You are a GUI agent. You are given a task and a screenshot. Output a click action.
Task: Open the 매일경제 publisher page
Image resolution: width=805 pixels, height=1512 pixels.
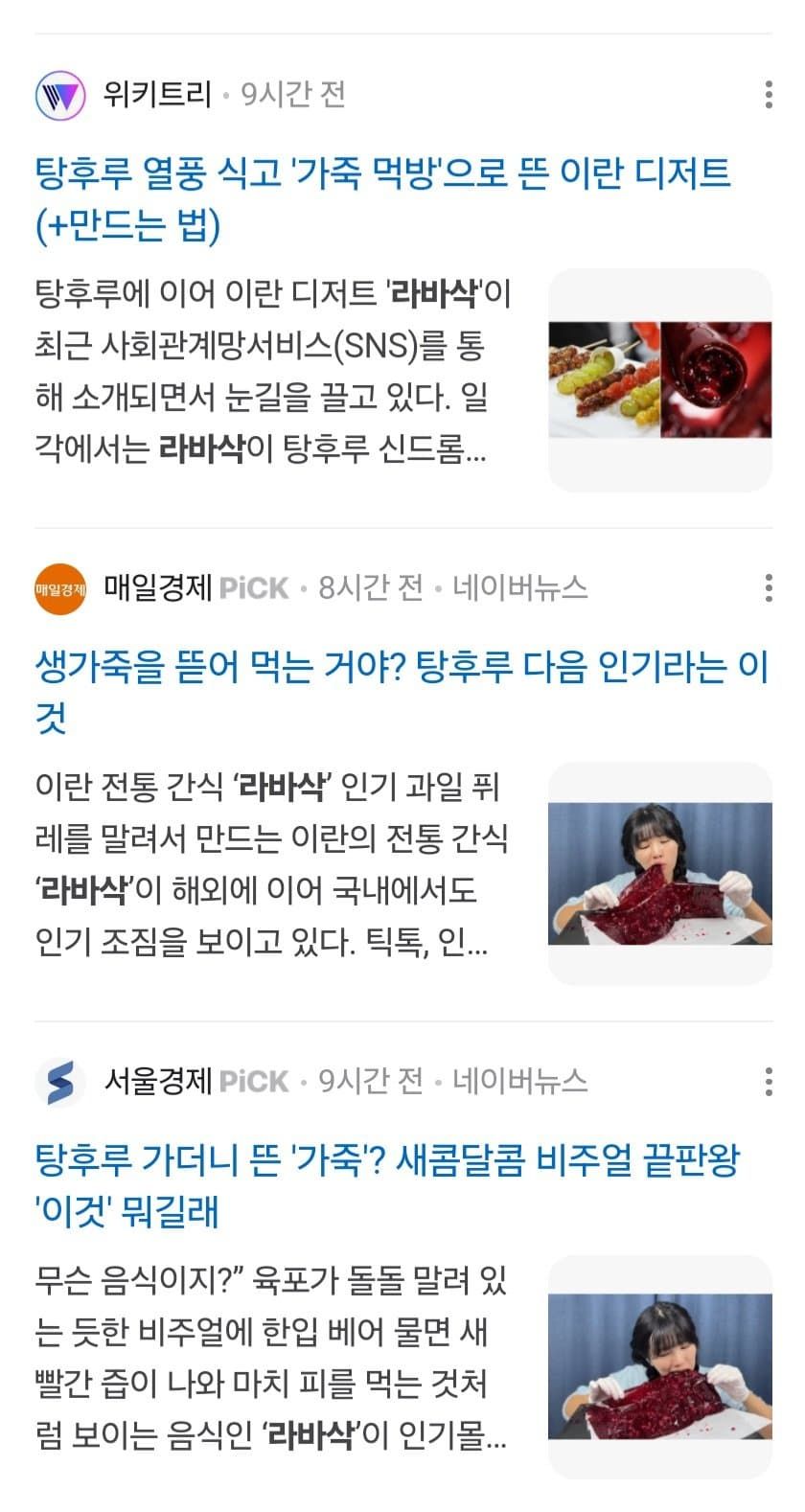[x=157, y=587]
